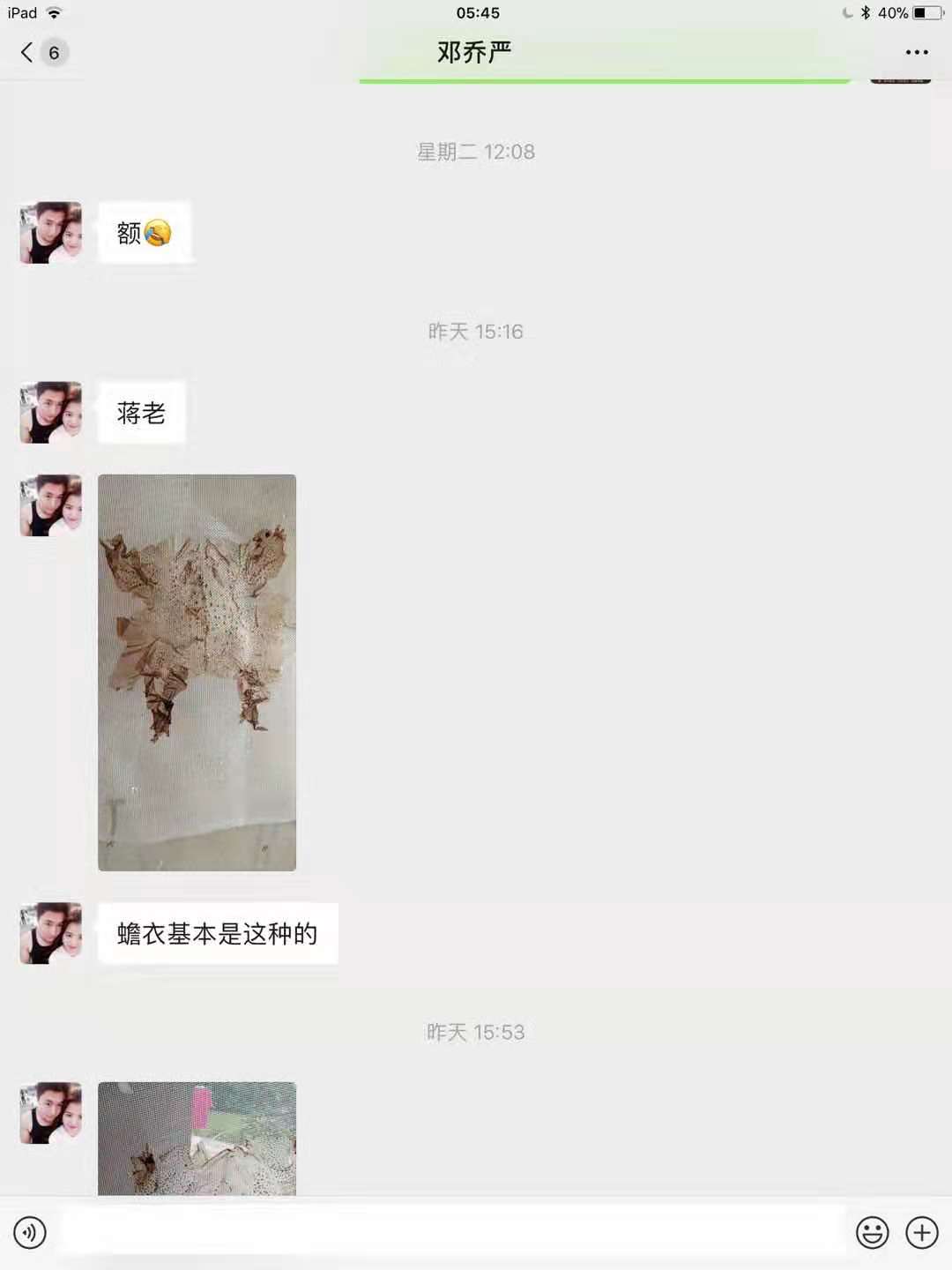Open the chat options menu
Screen dimensions: 952x1270
click(x=917, y=53)
